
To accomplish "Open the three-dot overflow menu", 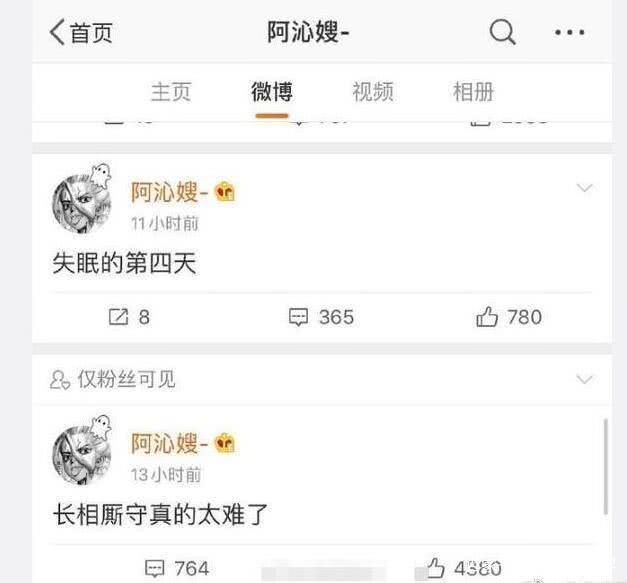I will pyautogui.click(x=569, y=32).
